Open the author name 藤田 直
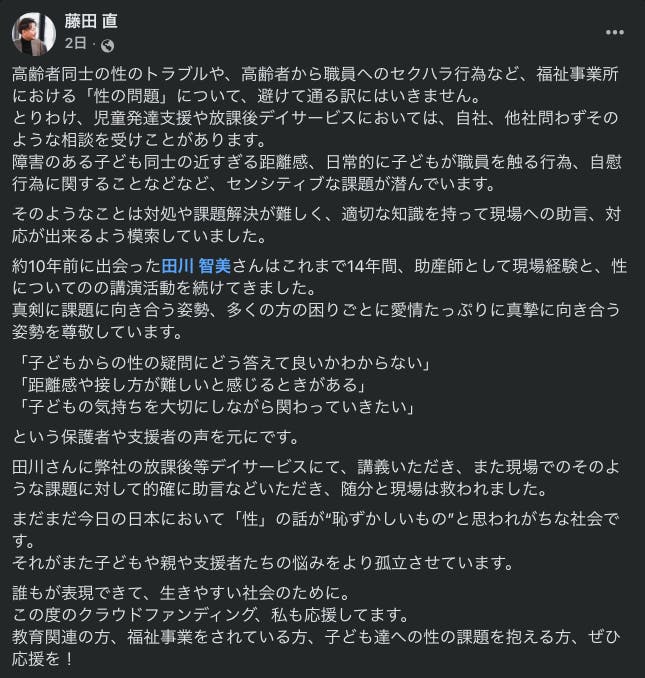645x678 pixels. (92, 22)
